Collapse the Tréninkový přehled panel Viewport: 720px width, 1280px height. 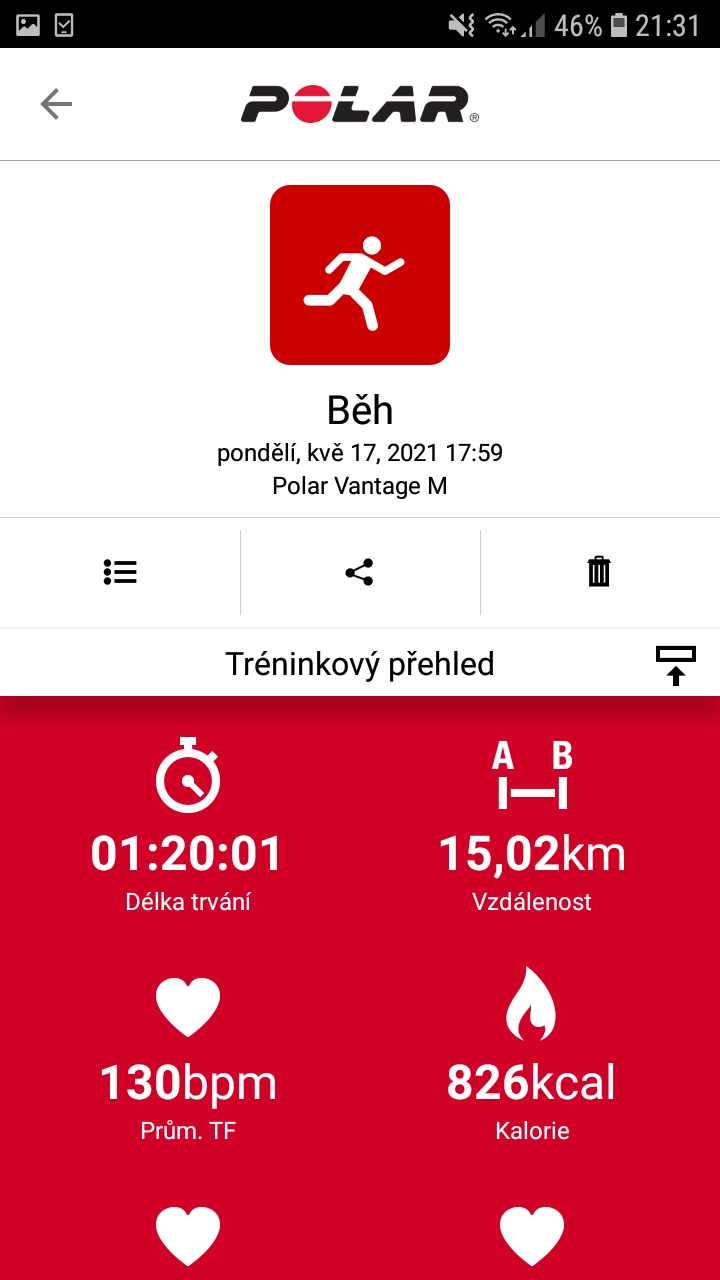coord(675,665)
